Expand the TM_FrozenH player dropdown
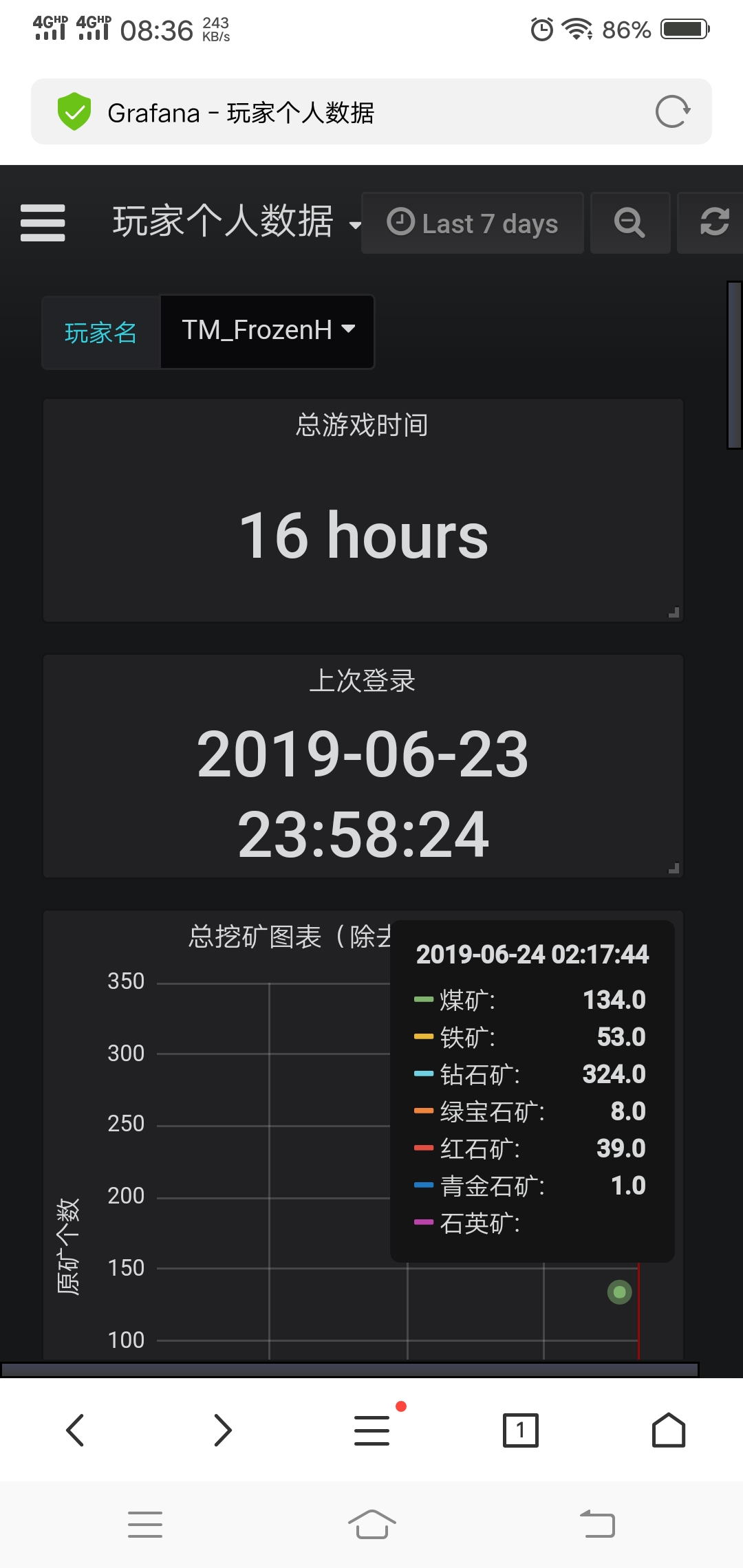743x1568 pixels. point(268,331)
